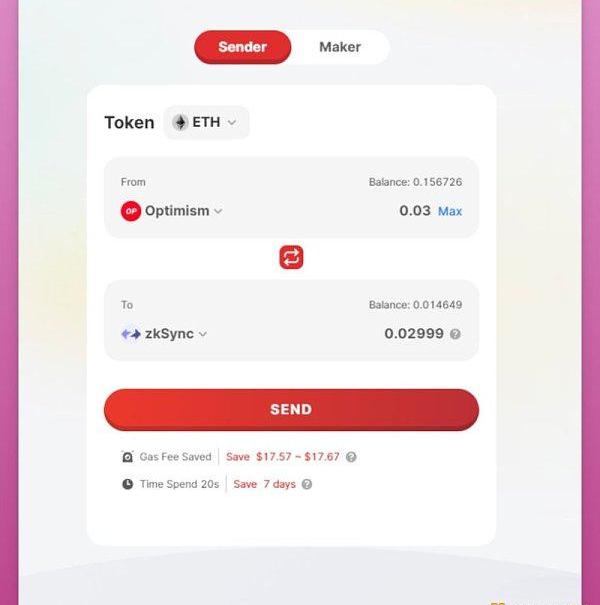Open the Time Spend help icon
Screen dimensions: 600x605
pyautogui.click(x=307, y=484)
